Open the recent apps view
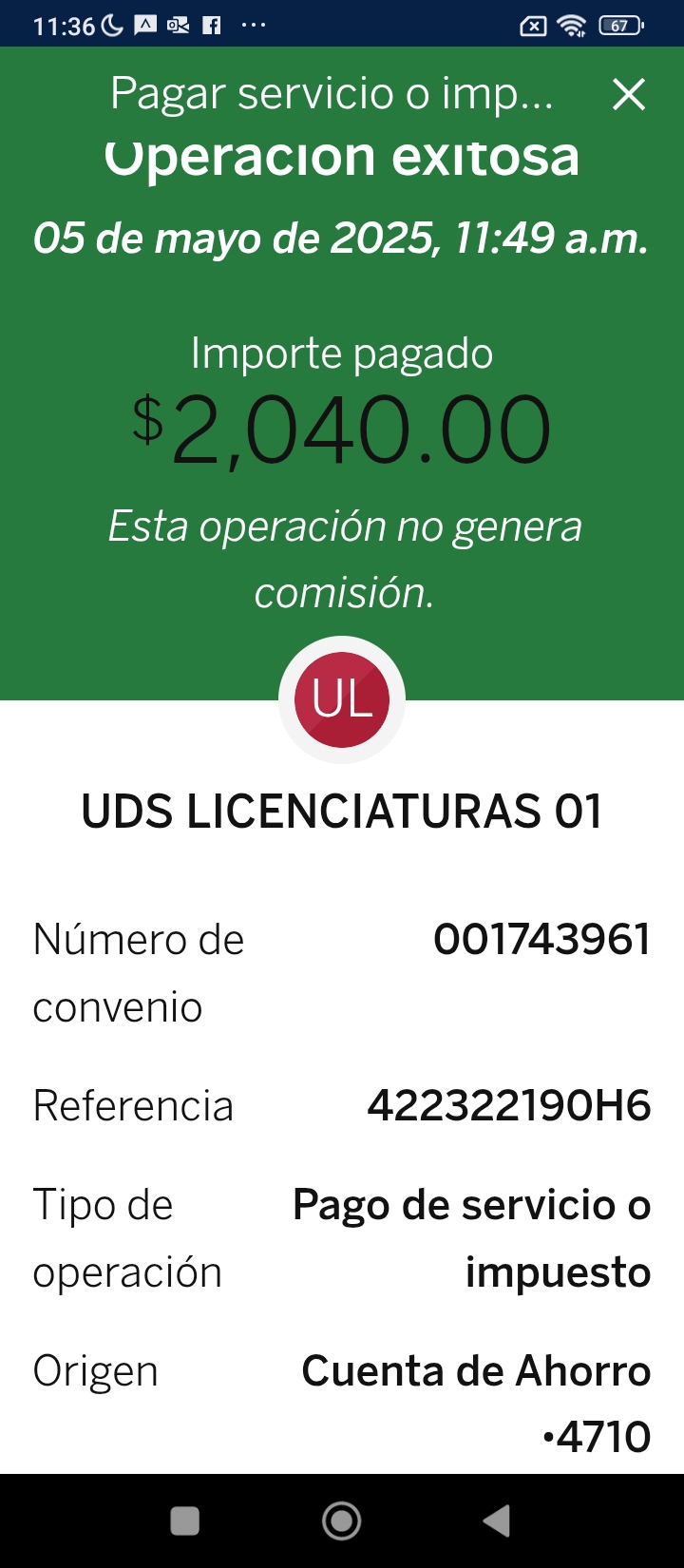 (x=185, y=1520)
